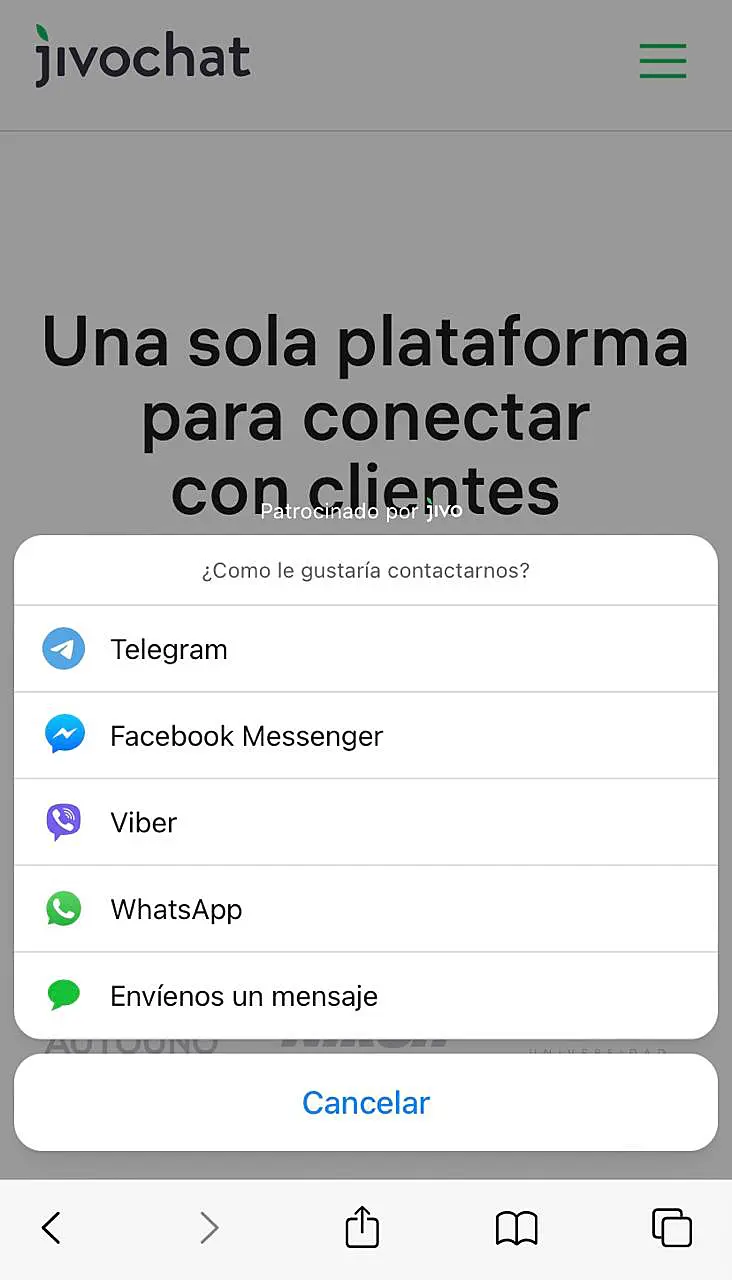Choose Facebook Messenger option
This screenshot has width=732, height=1280.
366,736
